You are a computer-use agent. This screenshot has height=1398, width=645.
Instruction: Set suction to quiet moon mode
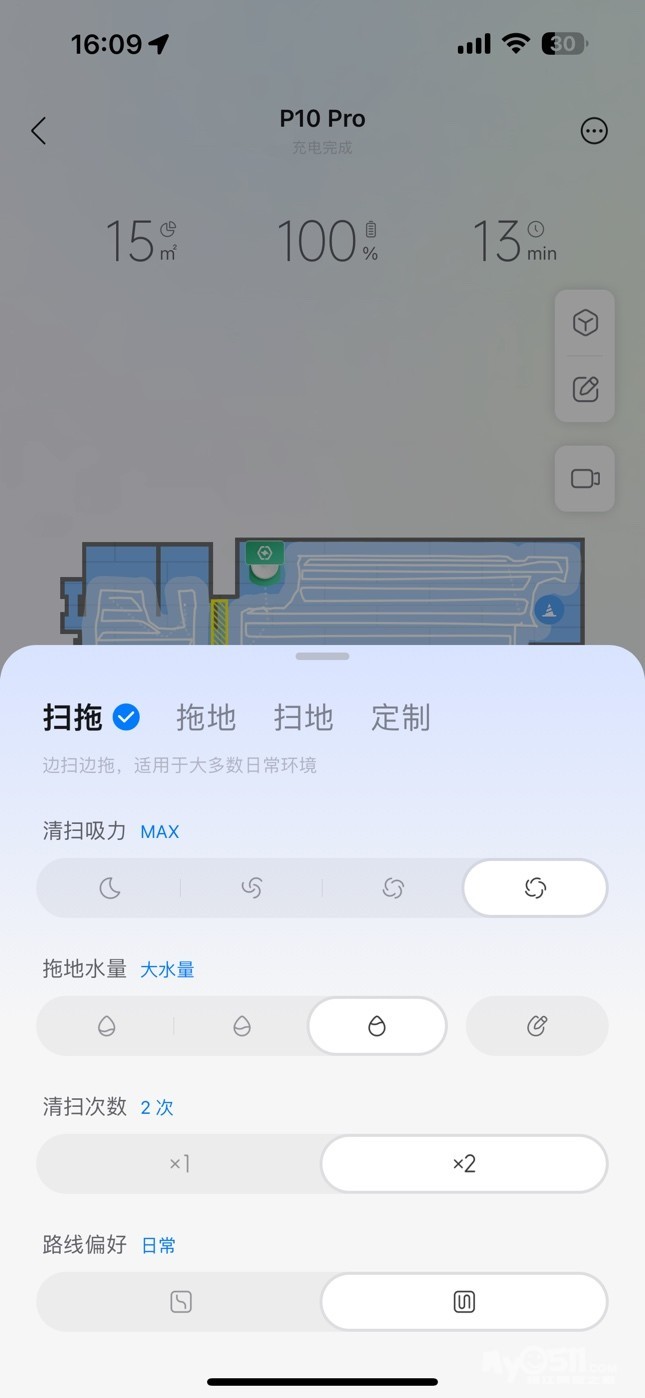(x=110, y=888)
